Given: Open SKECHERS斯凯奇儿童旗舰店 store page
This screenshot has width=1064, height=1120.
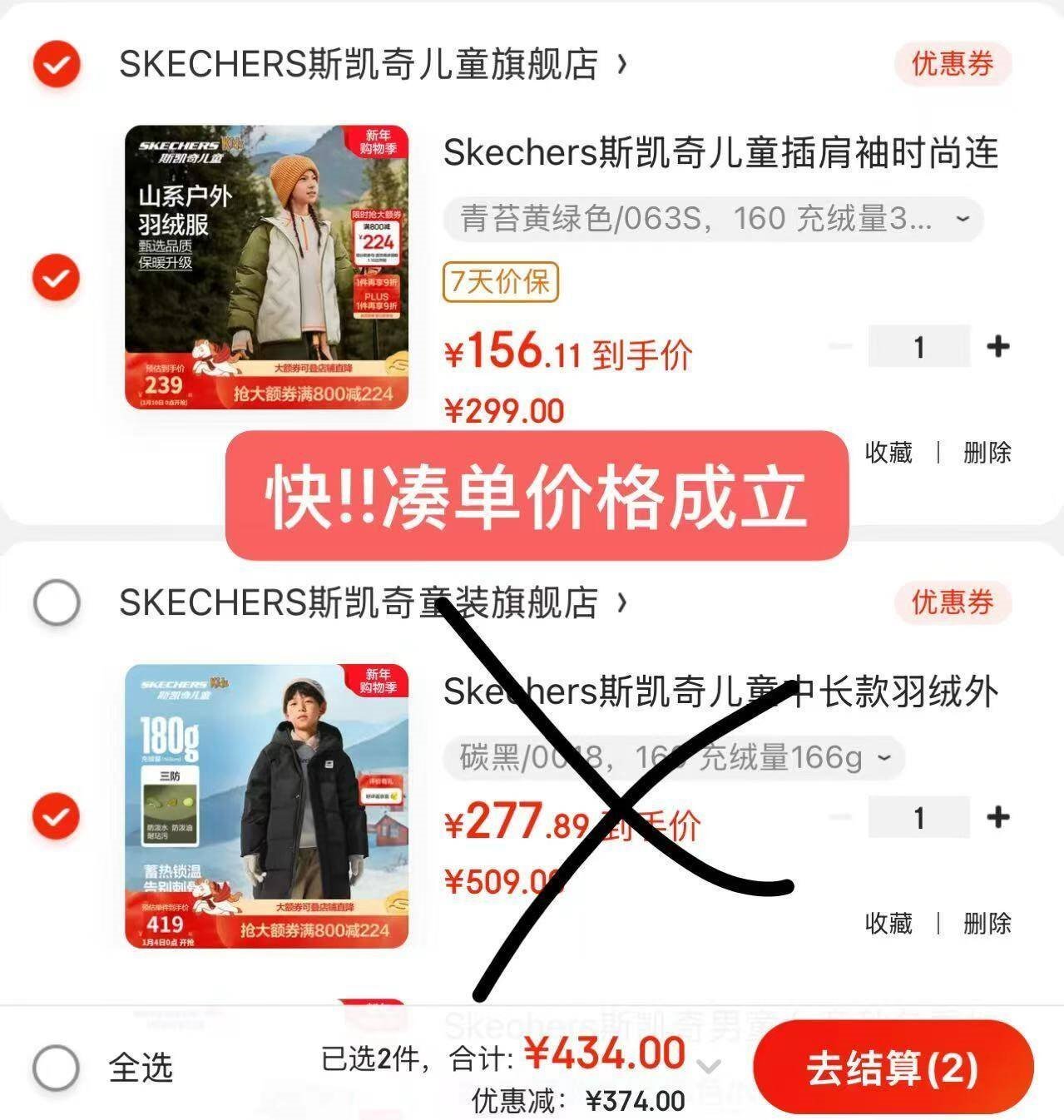Looking at the screenshot, I should pos(358,64).
